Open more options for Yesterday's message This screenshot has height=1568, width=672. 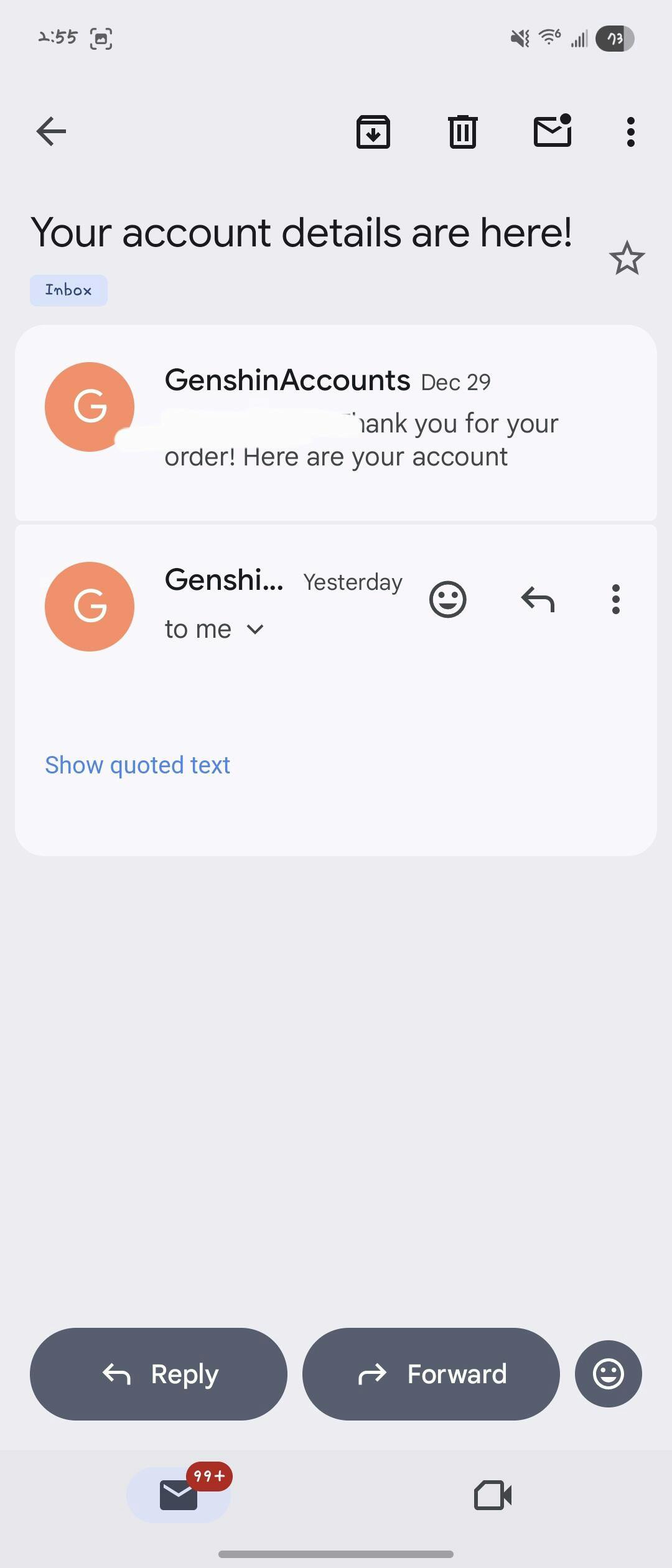(615, 600)
